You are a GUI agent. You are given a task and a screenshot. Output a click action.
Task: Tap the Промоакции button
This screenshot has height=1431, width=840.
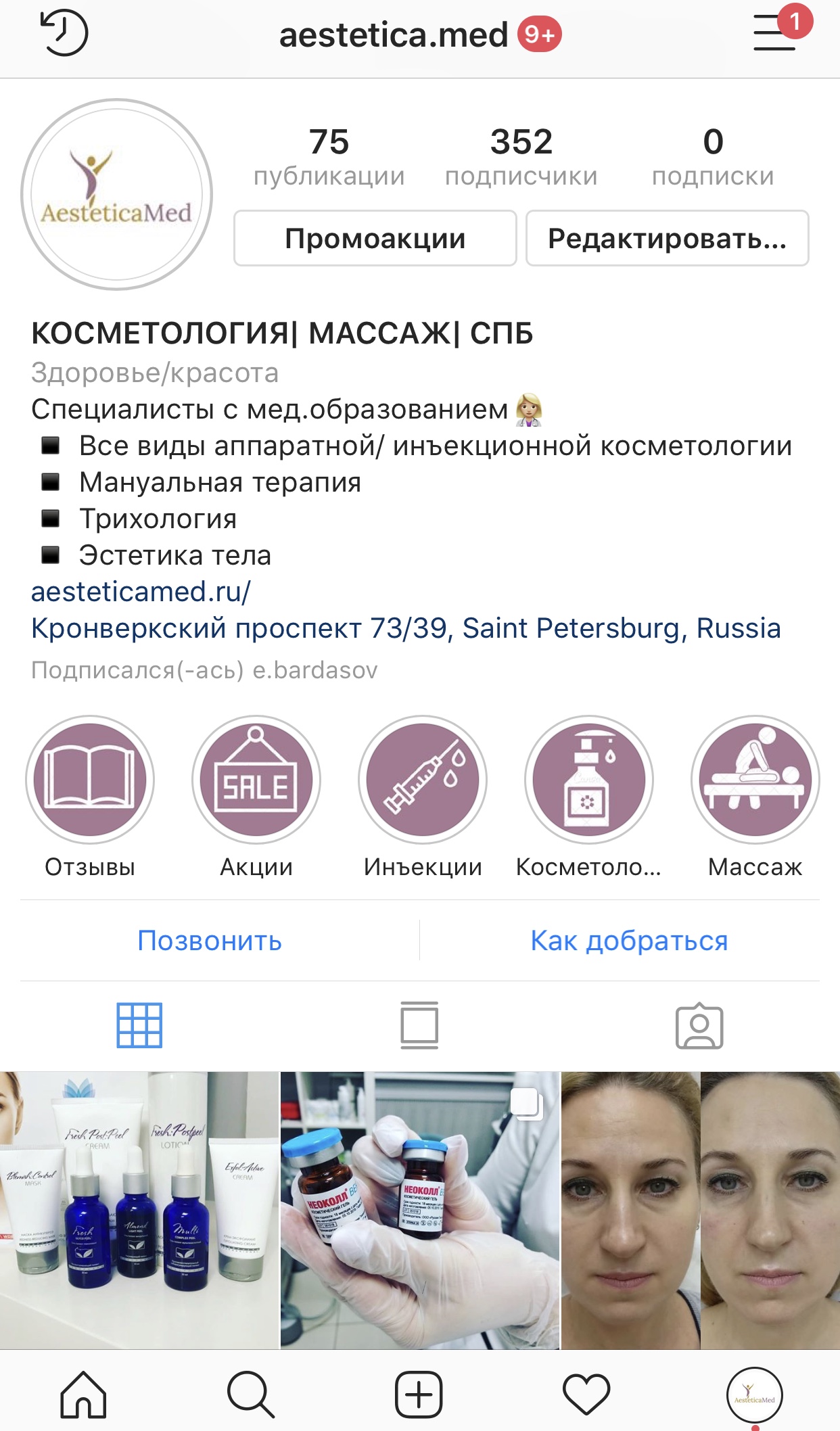375,238
